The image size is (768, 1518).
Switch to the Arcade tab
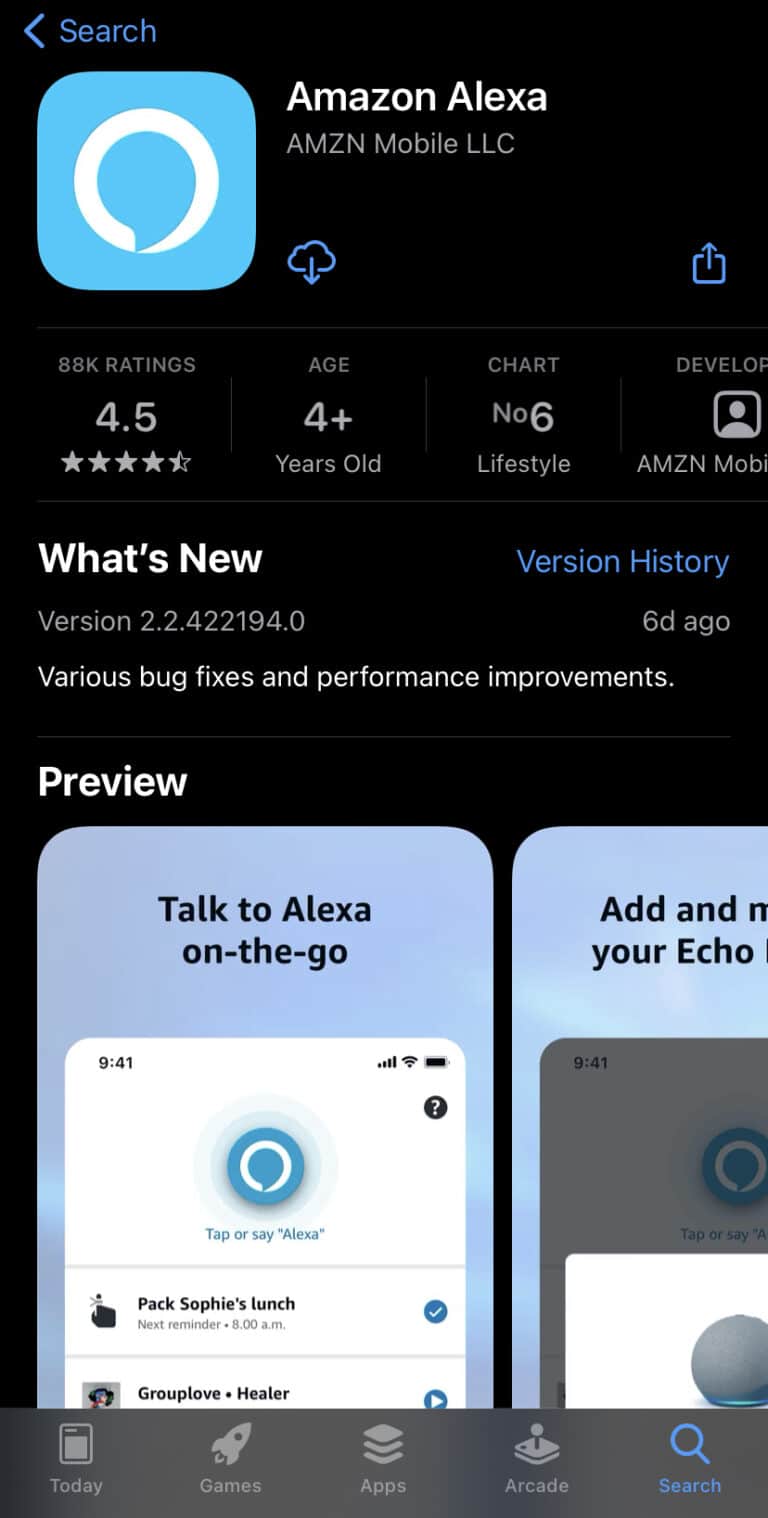[x=536, y=1460]
